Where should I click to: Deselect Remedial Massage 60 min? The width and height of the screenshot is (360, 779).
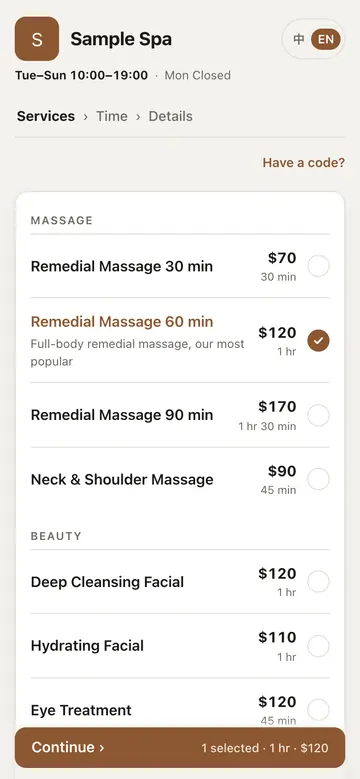180,340
